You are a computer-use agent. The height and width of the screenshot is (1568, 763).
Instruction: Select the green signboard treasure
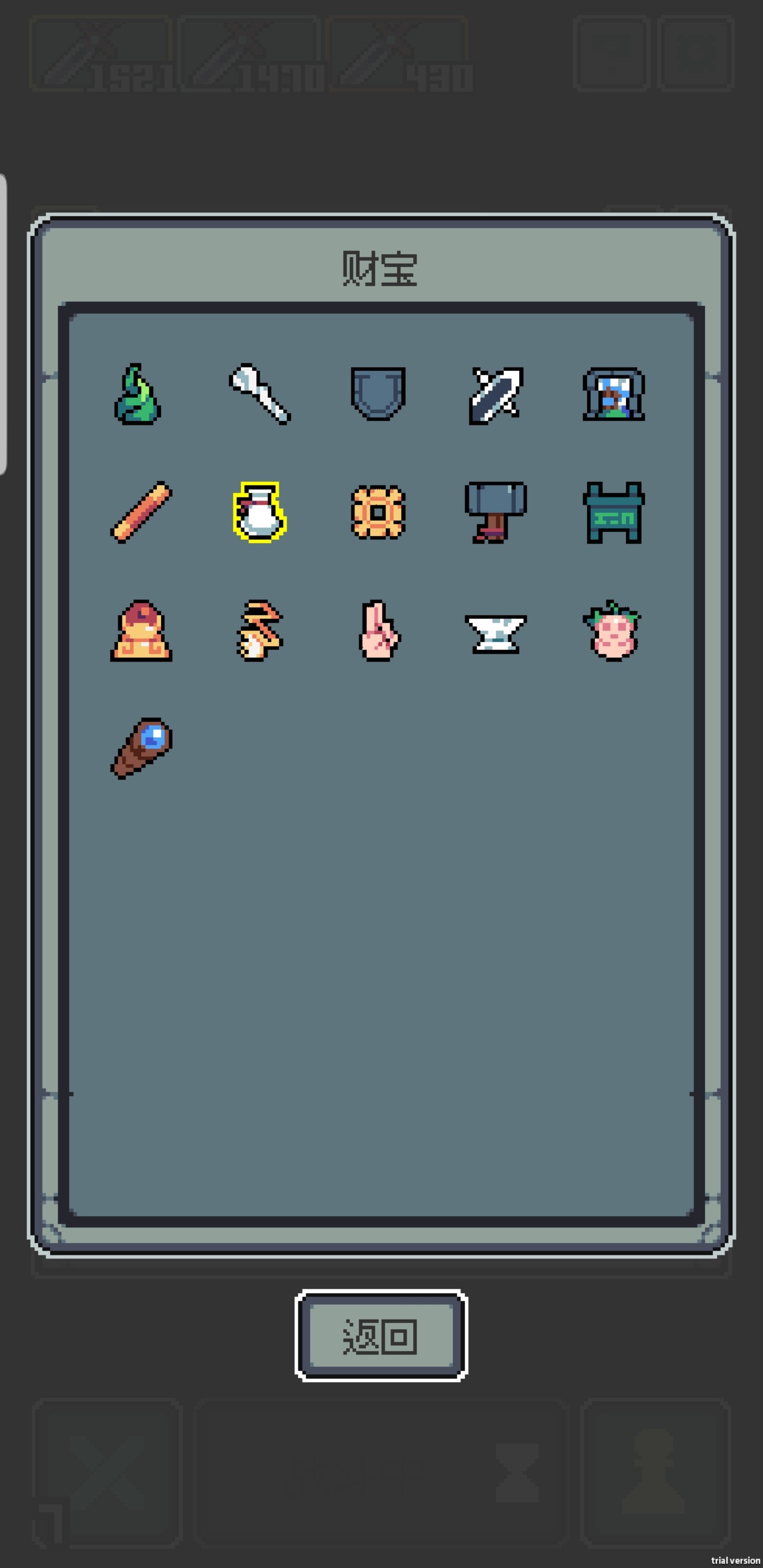[x=614, y=513]
